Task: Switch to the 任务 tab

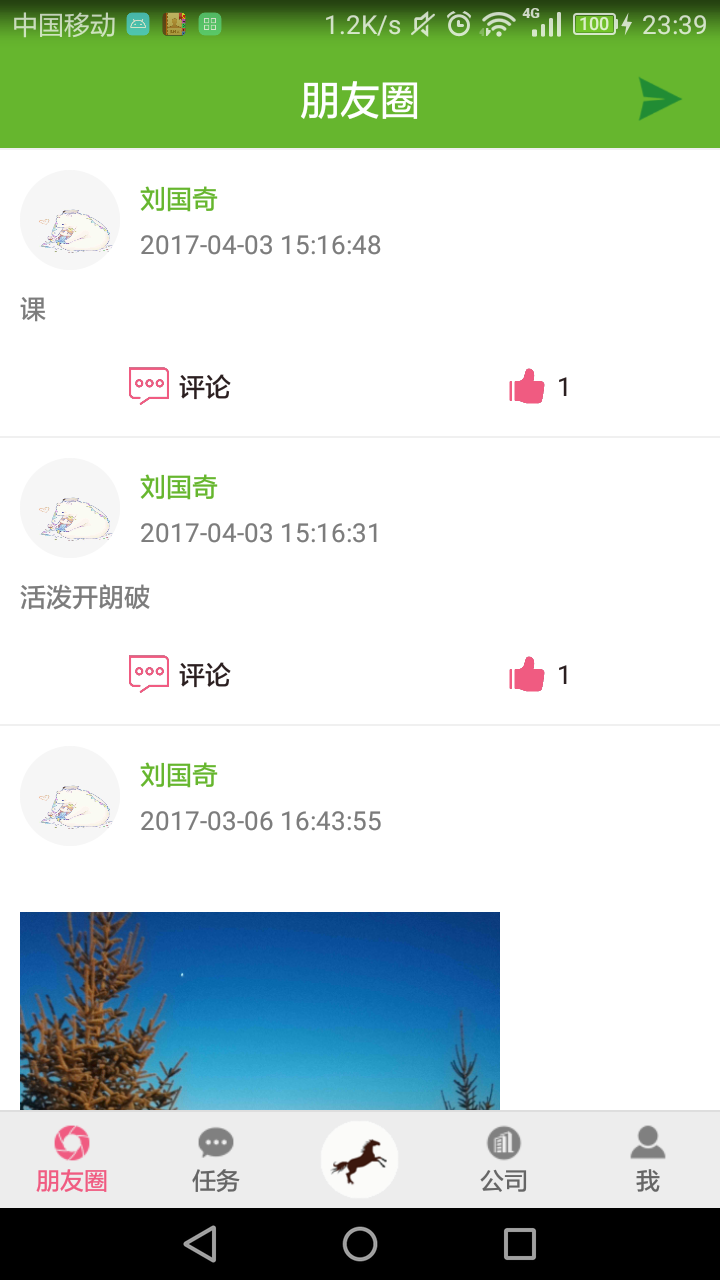Action: (216, 1160)
